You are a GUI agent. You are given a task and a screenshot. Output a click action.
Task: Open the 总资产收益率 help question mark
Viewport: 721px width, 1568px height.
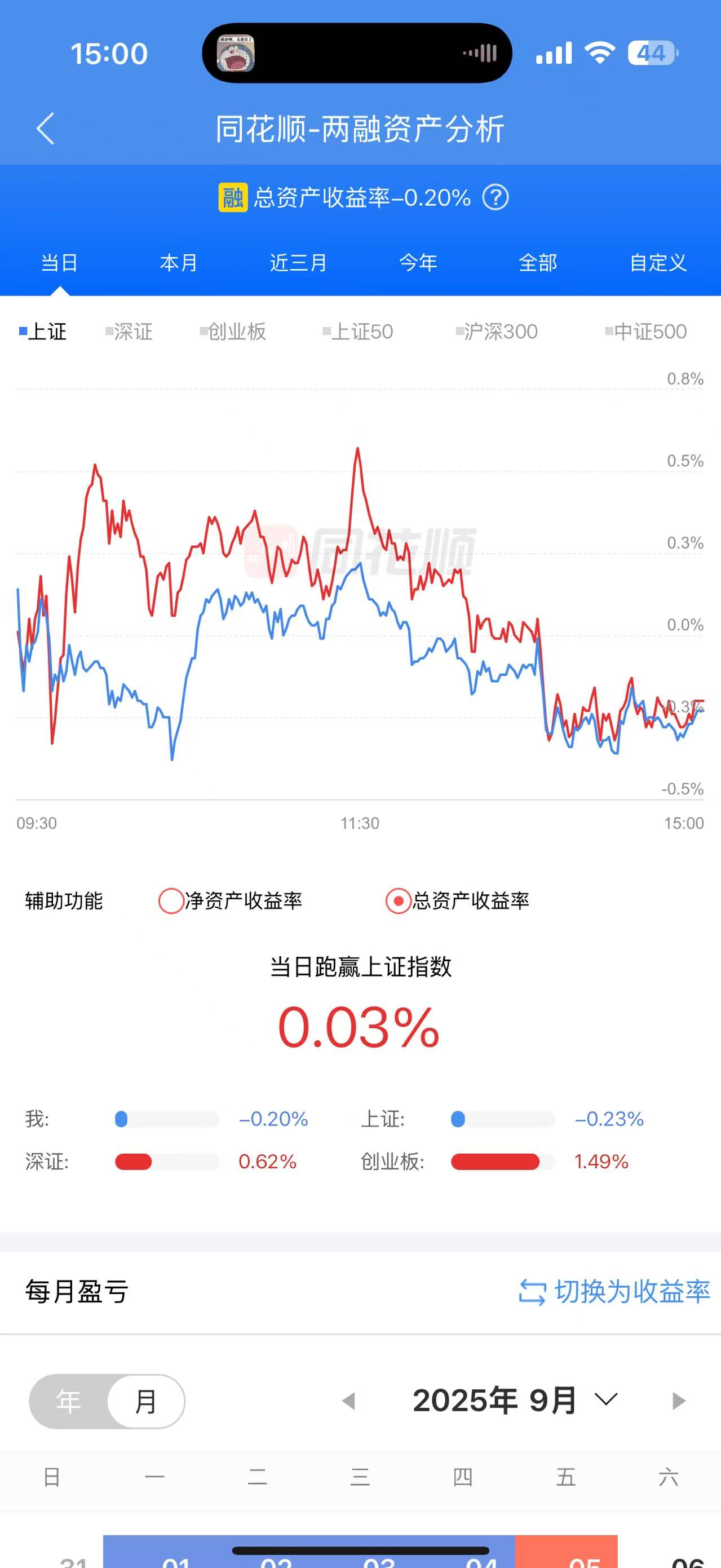pos(496,198)
